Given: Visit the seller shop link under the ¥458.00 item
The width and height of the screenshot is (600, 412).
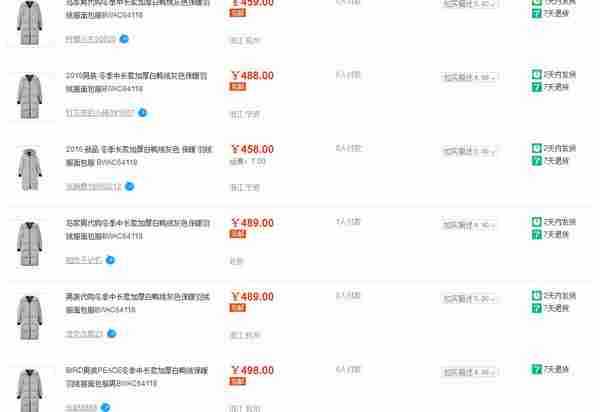Looking at the screenshot, I should [92, 186].
